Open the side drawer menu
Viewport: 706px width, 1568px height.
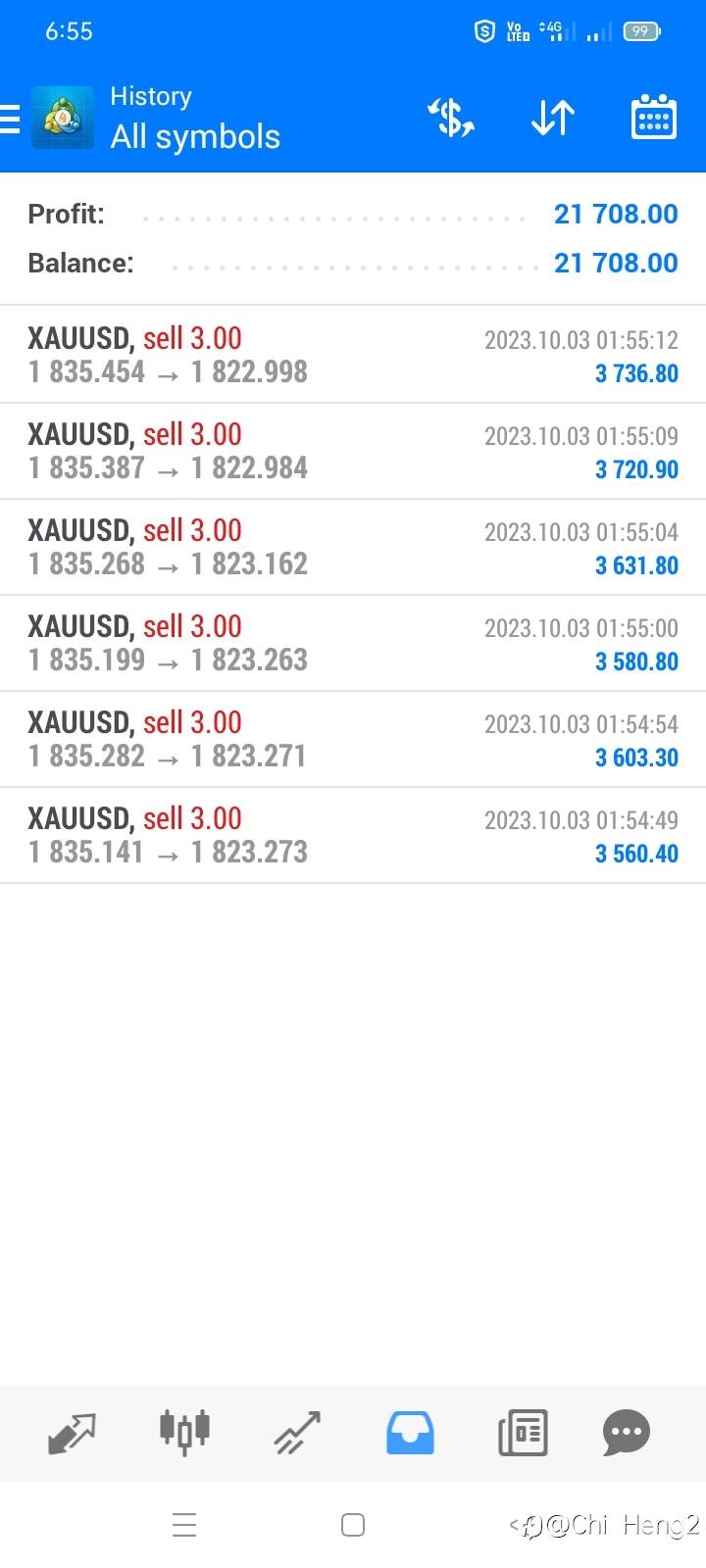pyautogui.click(x=10, y=120)
